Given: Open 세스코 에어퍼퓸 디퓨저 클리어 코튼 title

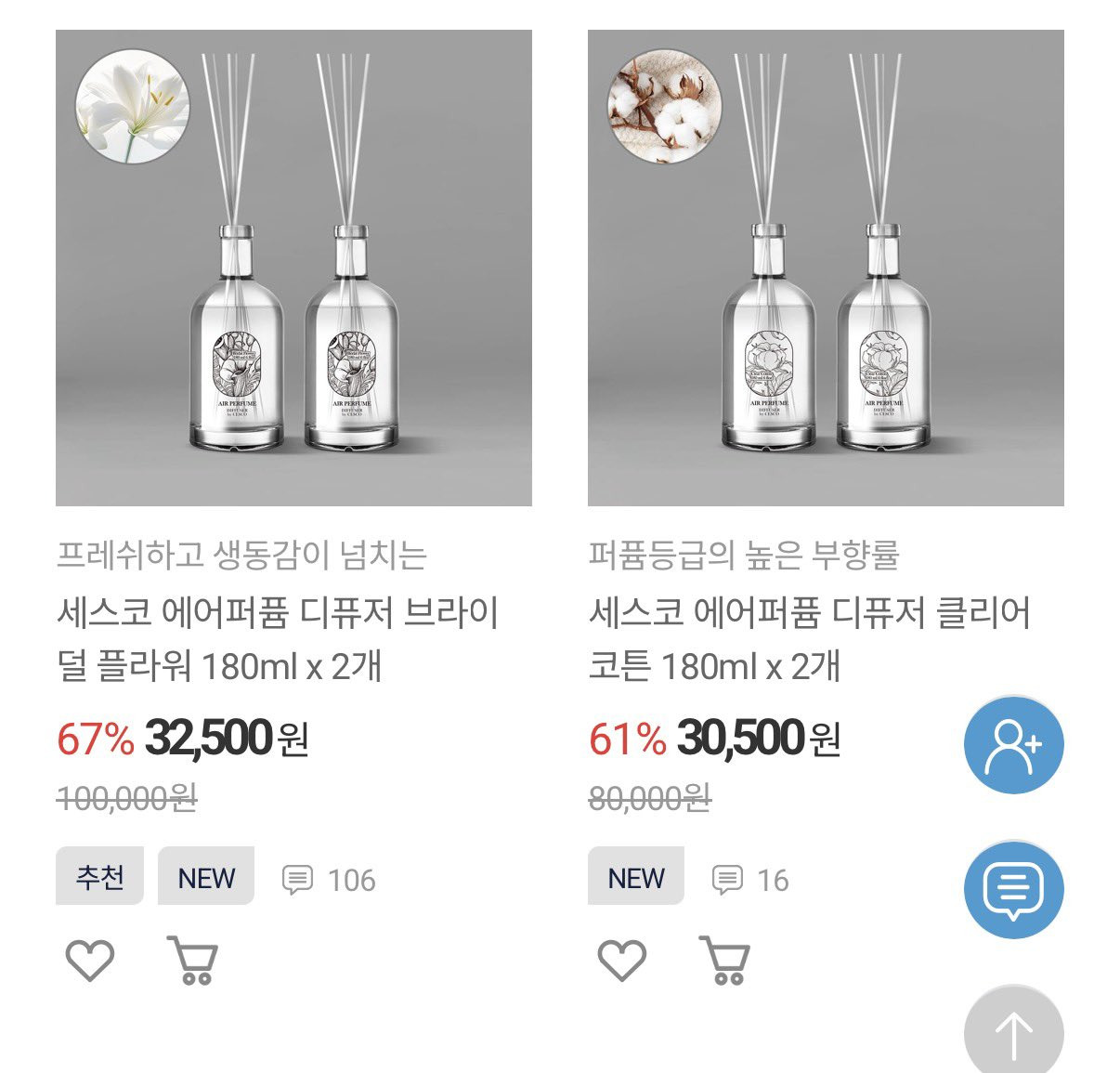Looking at the screenshot, I should tap(808, 639).
